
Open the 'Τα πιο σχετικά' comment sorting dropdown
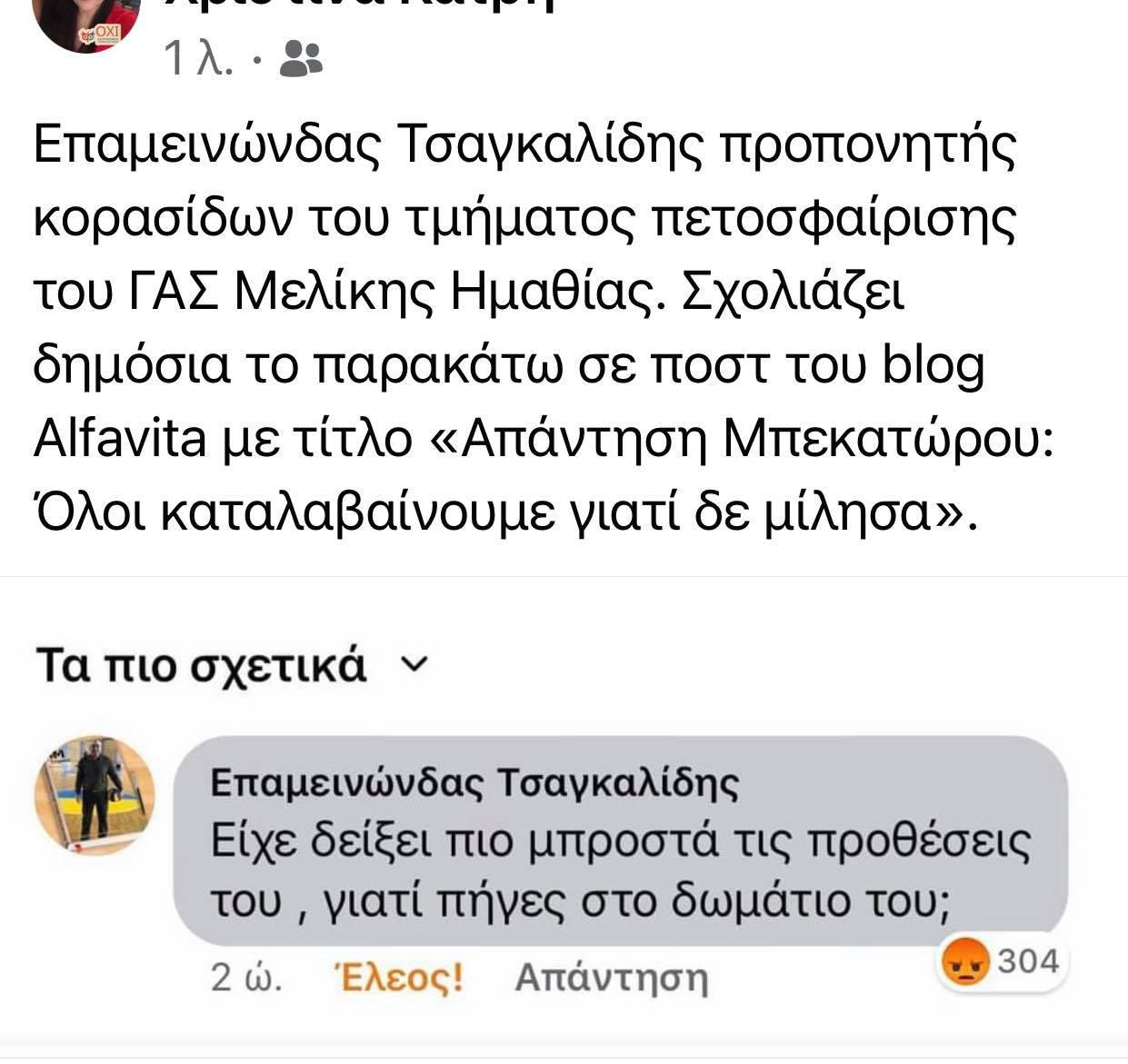coord(230,666)
